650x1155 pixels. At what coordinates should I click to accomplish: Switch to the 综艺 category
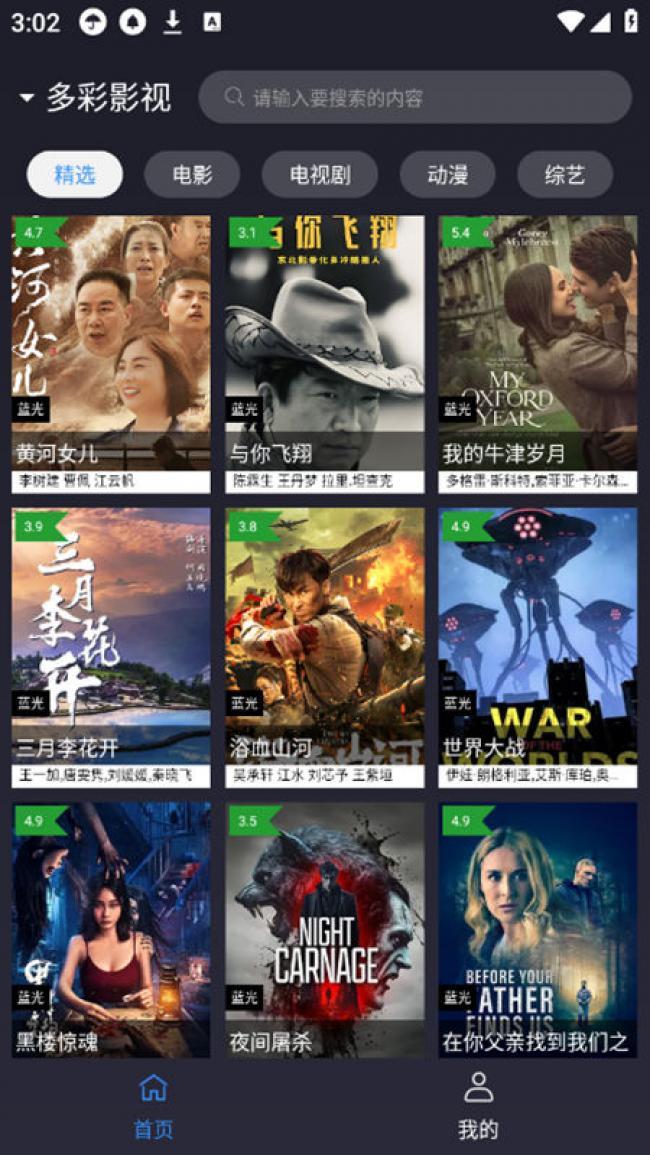coord(565,175)
